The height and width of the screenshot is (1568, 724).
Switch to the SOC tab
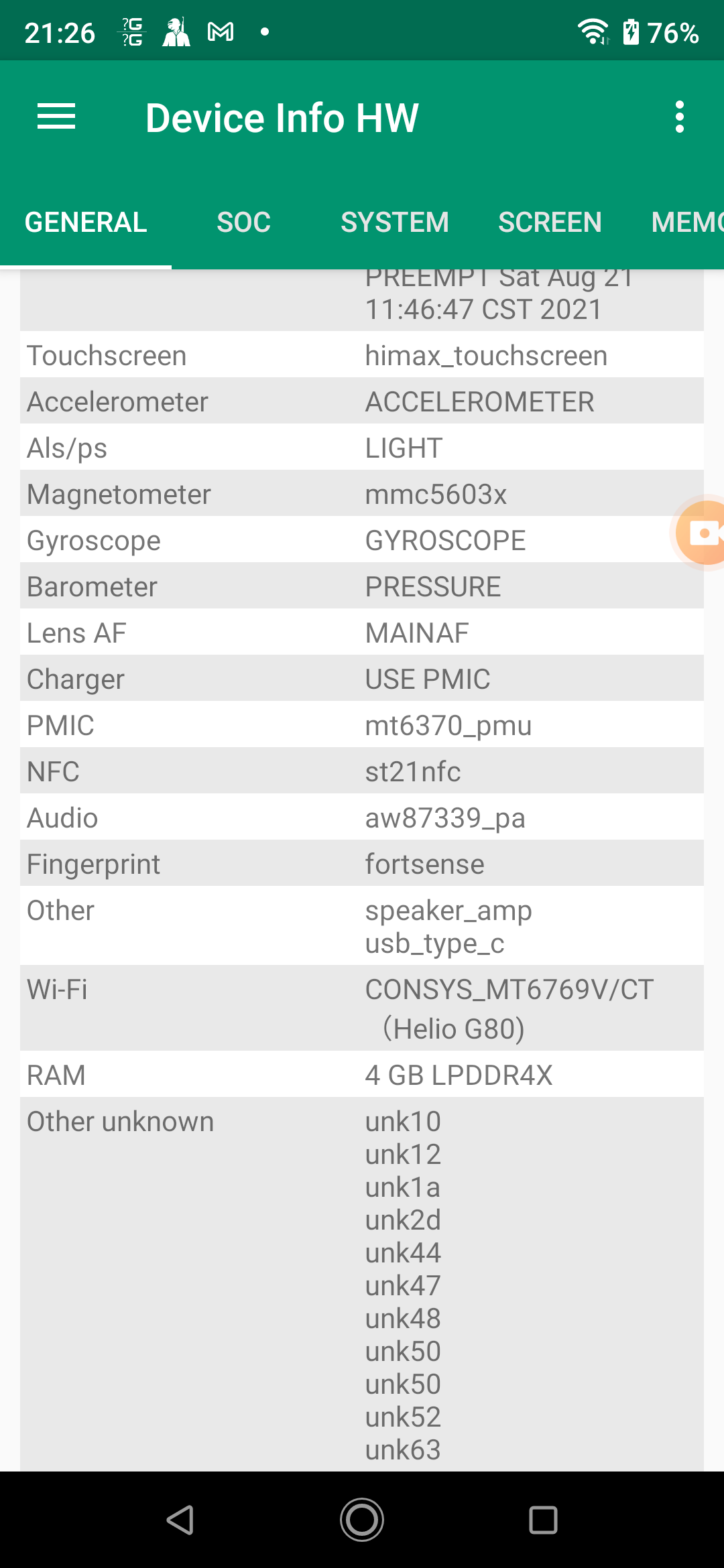(244, 222)
